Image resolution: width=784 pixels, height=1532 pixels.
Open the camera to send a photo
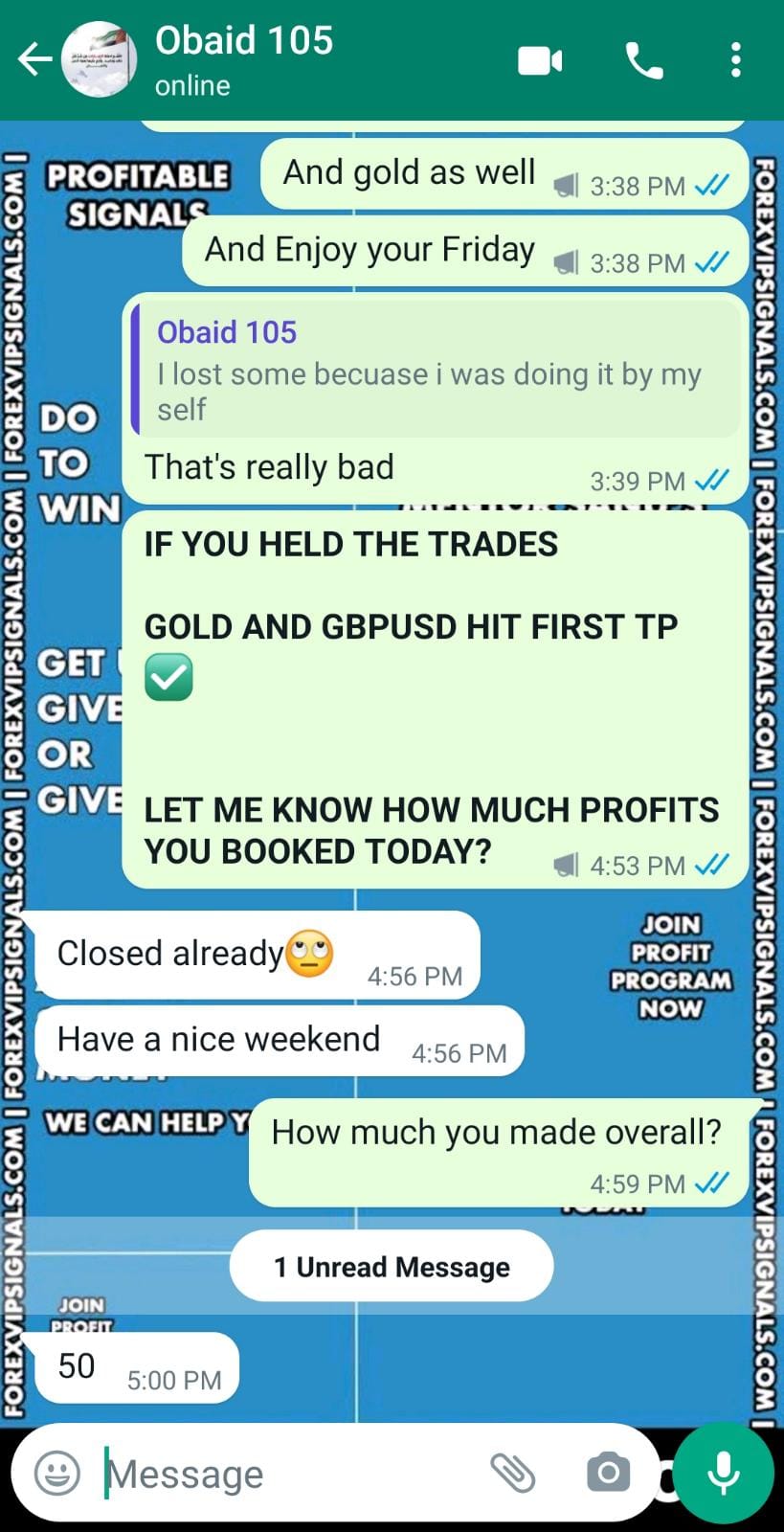tap(608, 1473)
